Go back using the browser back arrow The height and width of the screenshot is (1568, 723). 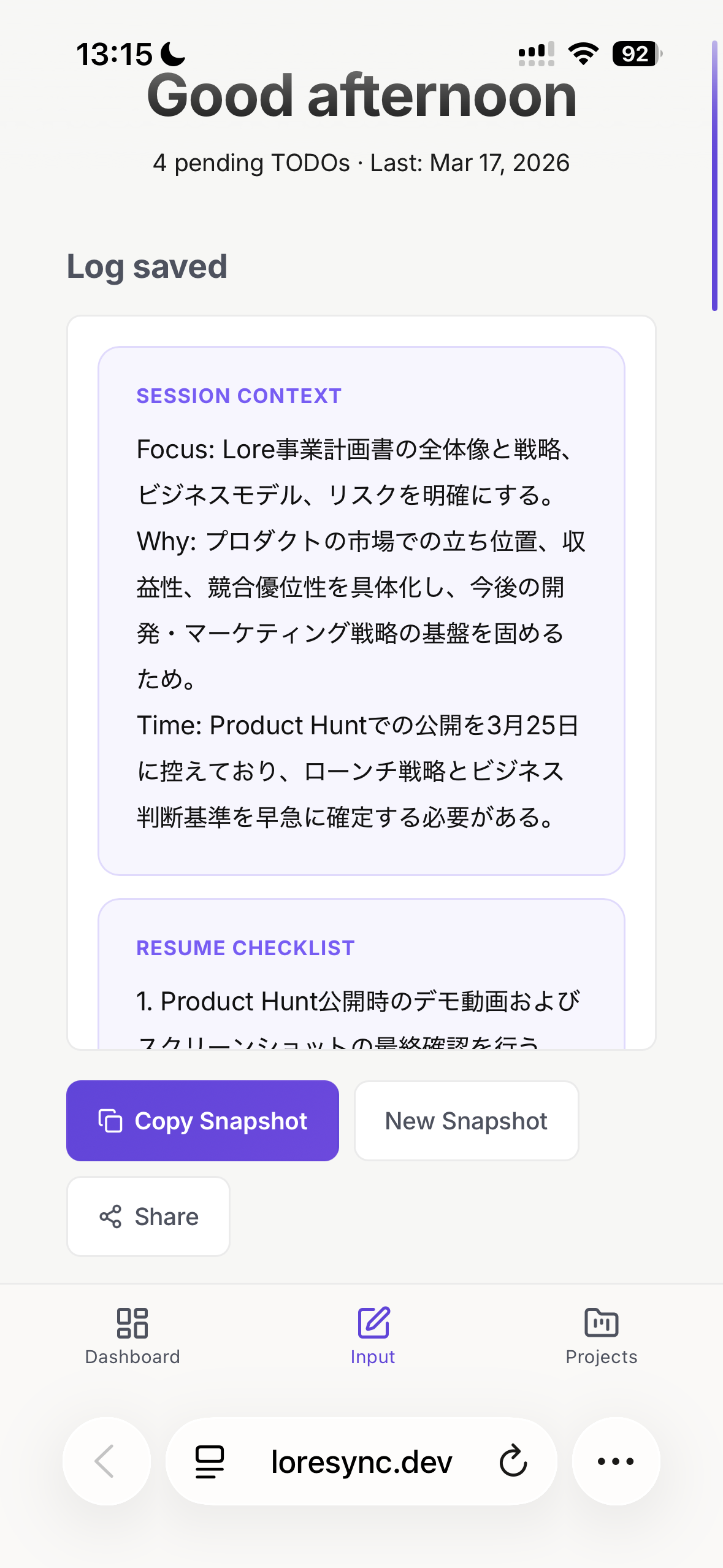[106, 1462]
